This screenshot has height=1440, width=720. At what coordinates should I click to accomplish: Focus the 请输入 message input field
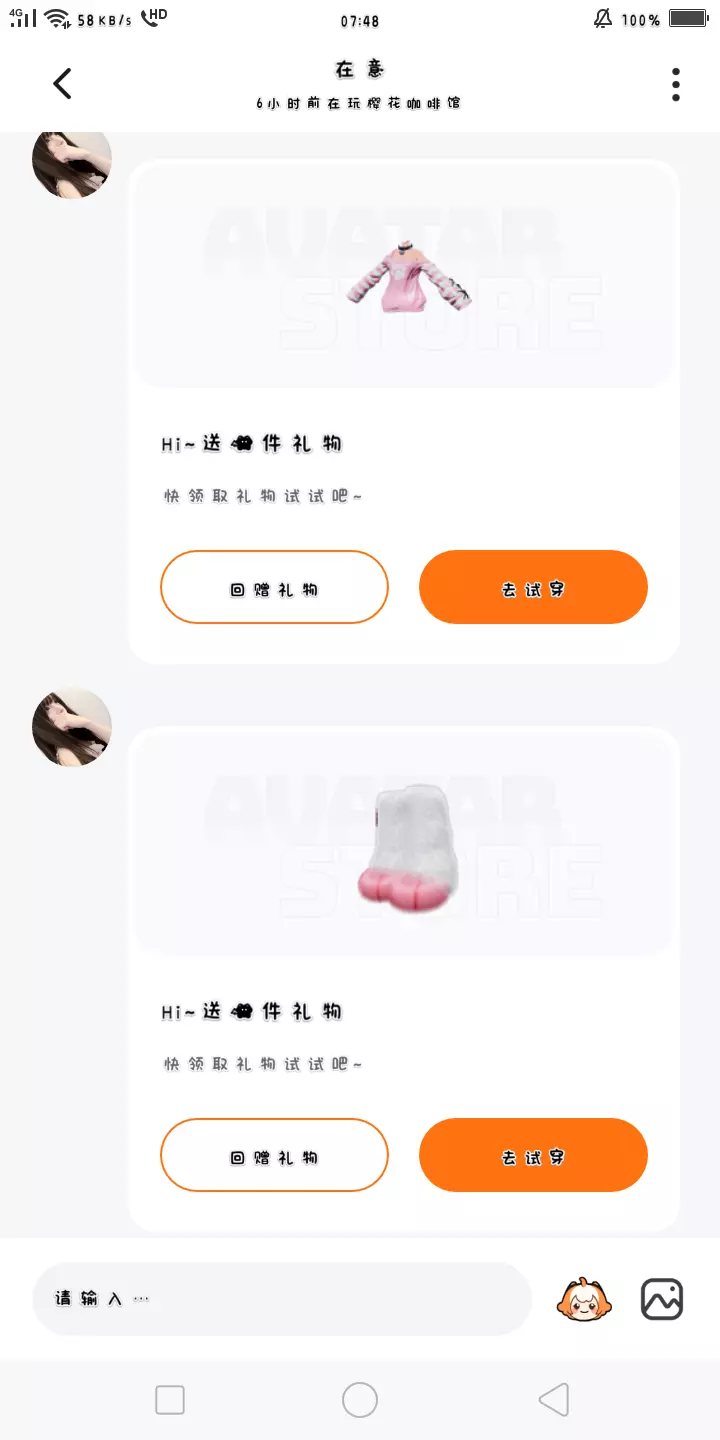pyautogui.click(x=282, y=1299)
